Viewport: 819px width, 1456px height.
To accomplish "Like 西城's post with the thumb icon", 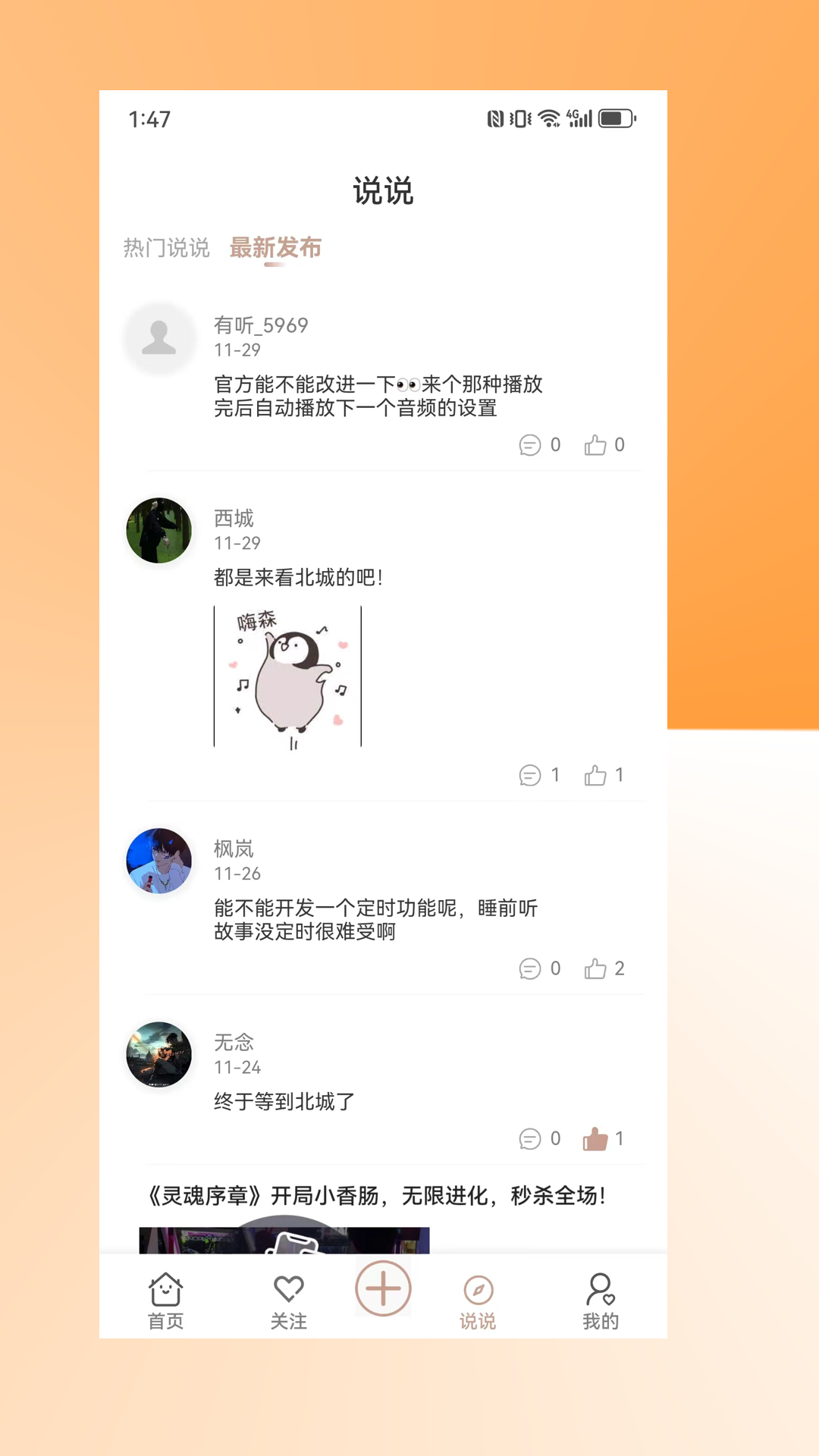I will click(x=597, y=775).
